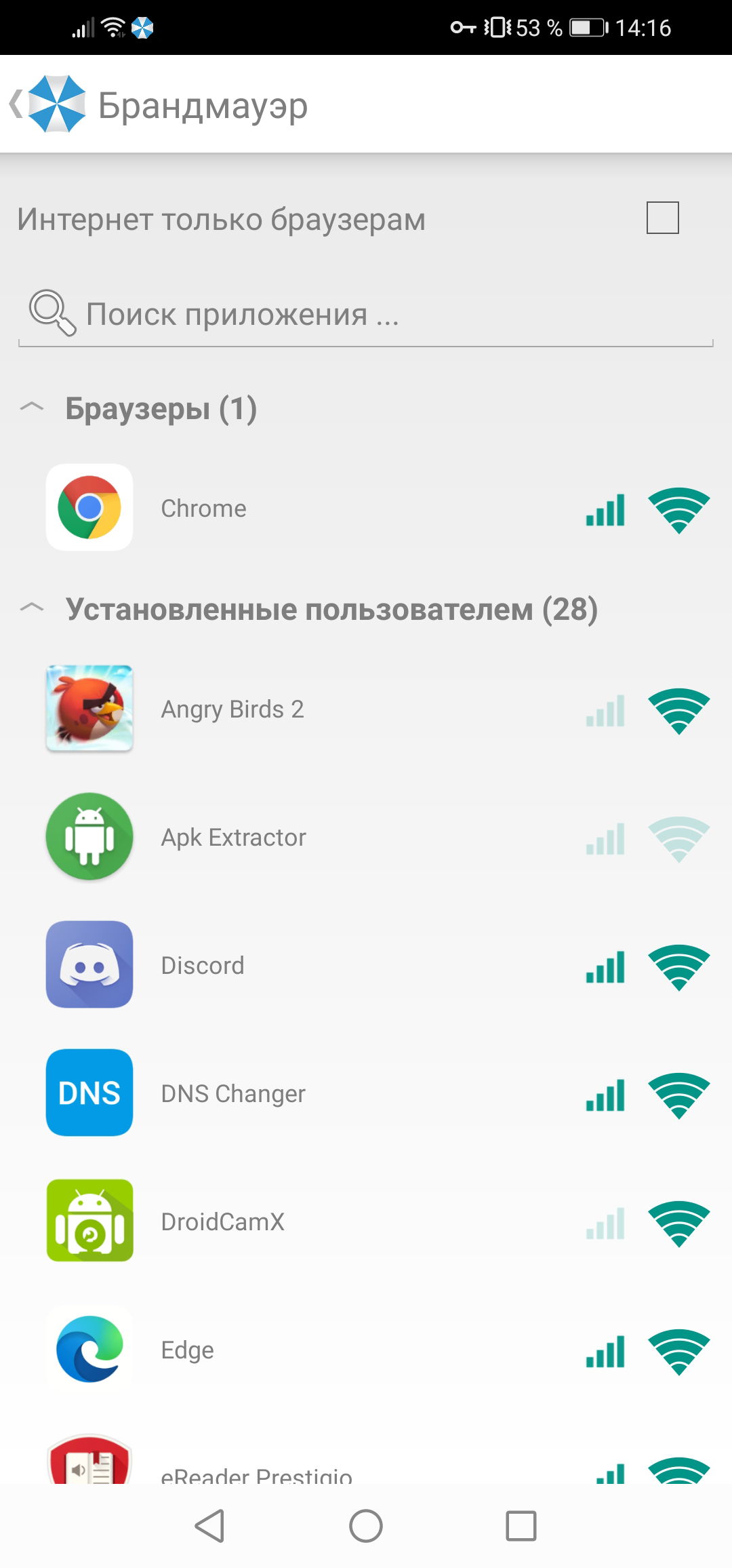Viewport: 732px width, 1568px height.
Task: Turn off mobile data for Discord
Action: tap(605, 966)
